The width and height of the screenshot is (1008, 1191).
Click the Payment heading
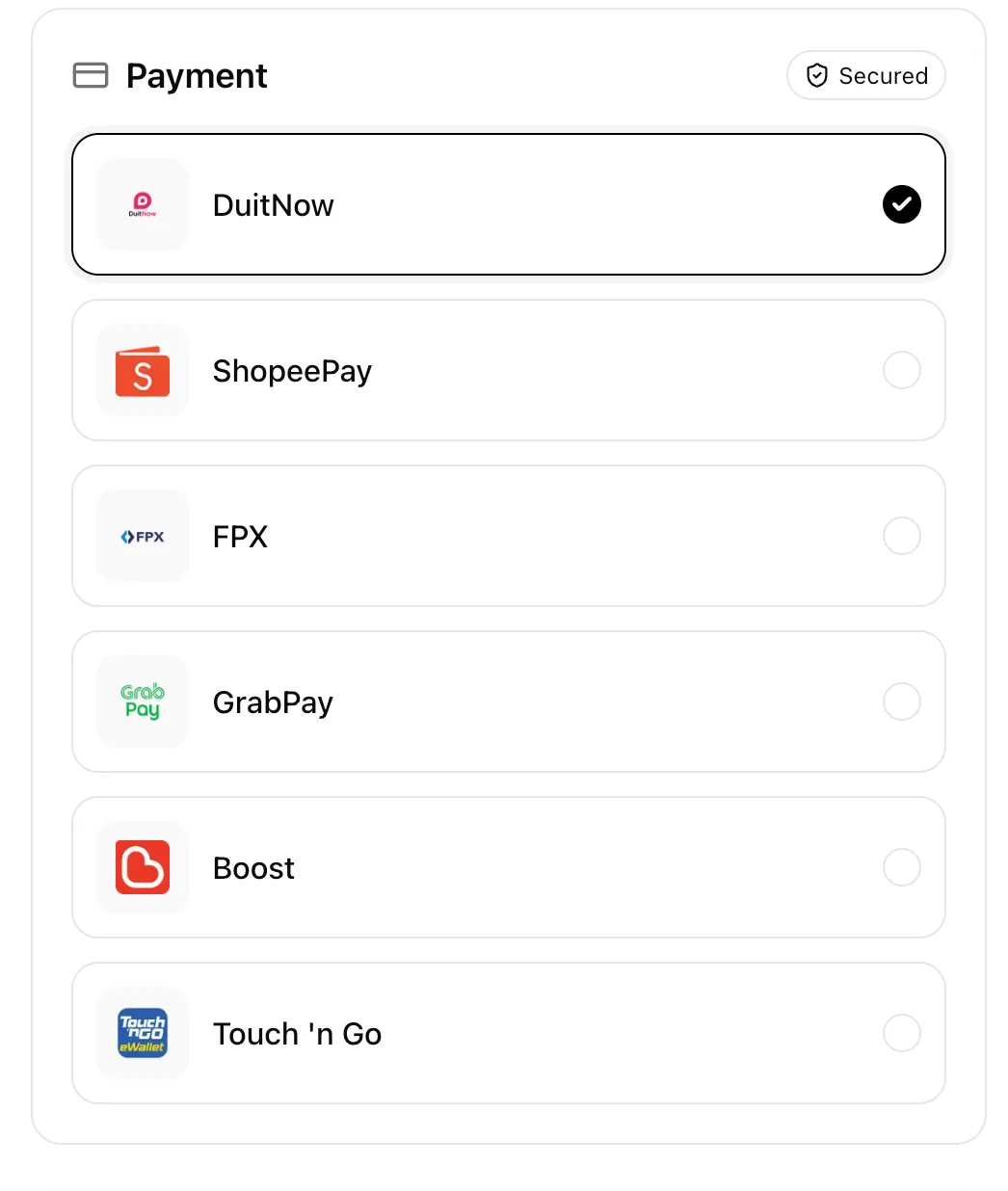[x=197, y=75]
